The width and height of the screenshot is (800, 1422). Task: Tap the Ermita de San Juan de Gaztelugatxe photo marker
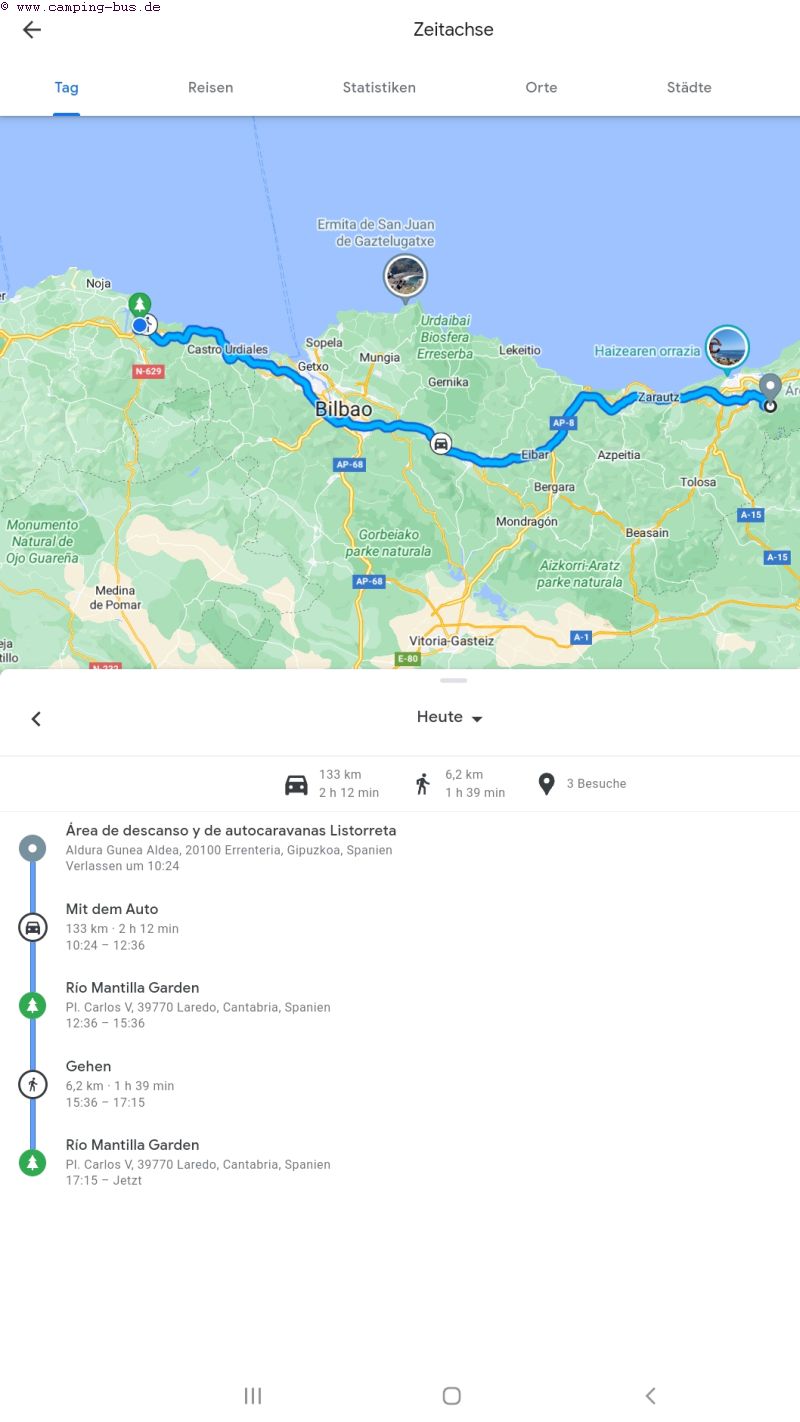(405, 276)
